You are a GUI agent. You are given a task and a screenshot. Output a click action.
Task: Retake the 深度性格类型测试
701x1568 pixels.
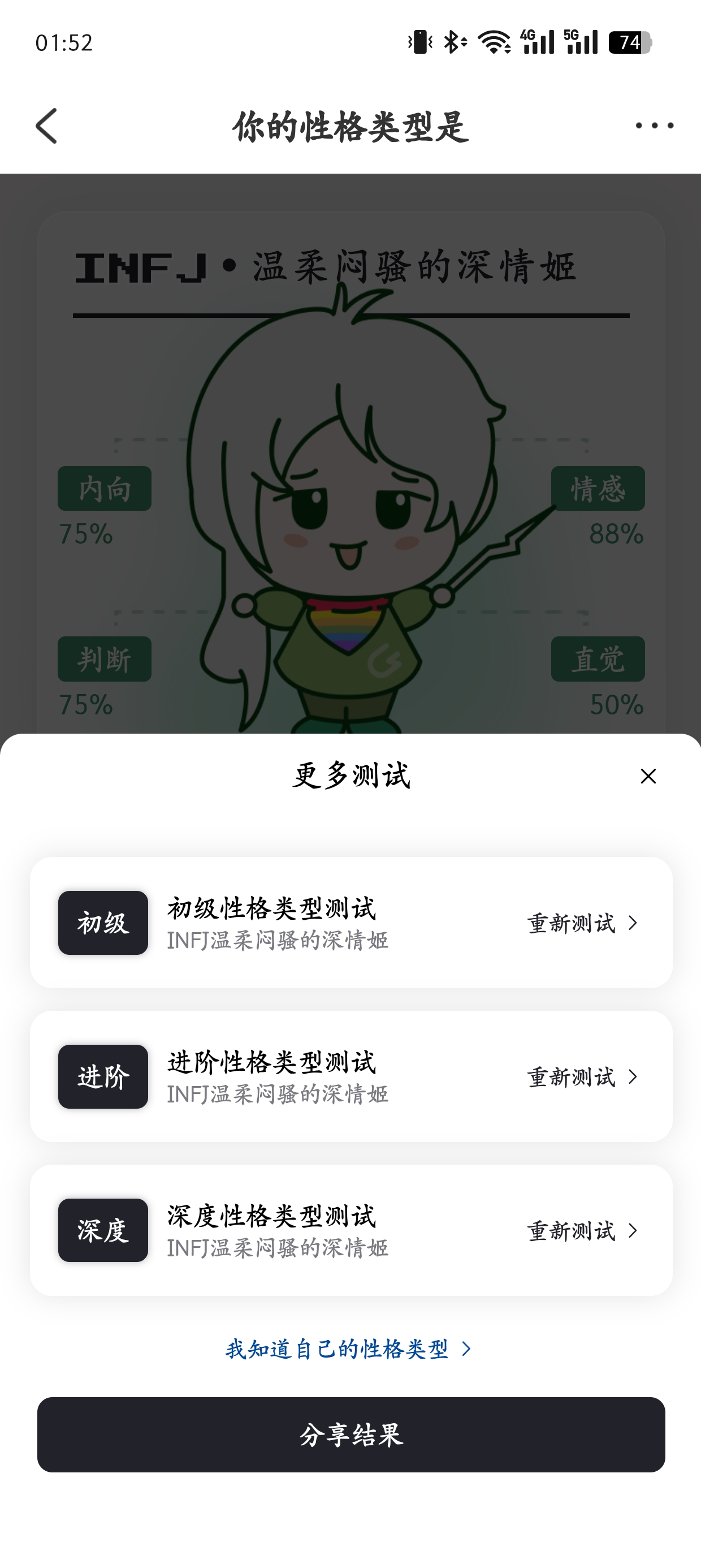point(582,1231)
